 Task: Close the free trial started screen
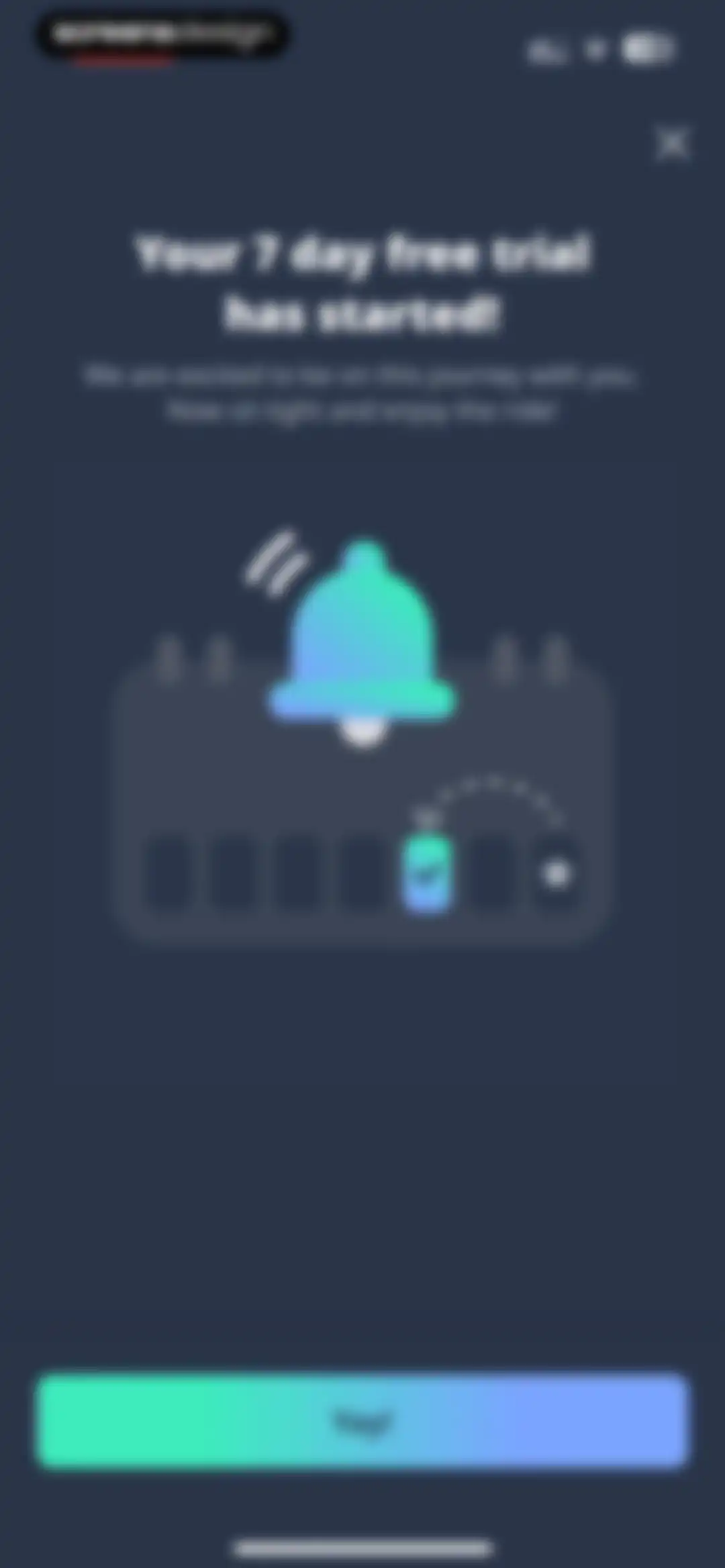pos(672,143)
